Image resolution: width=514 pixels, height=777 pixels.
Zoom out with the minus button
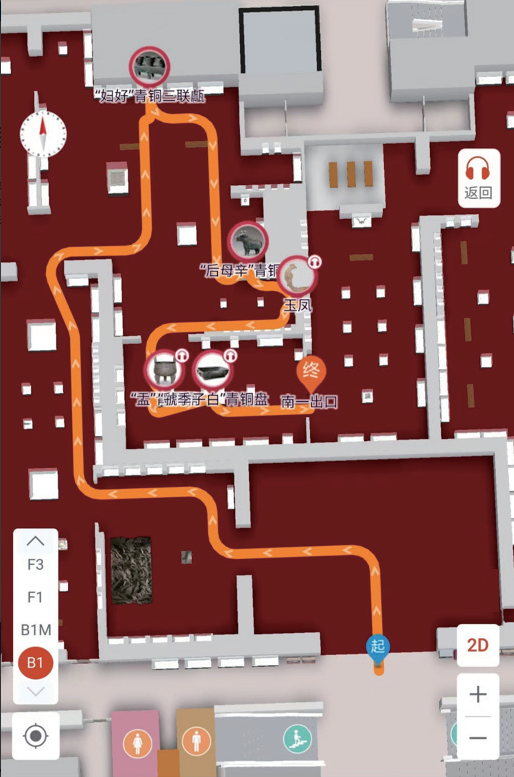tap(477, 738)
